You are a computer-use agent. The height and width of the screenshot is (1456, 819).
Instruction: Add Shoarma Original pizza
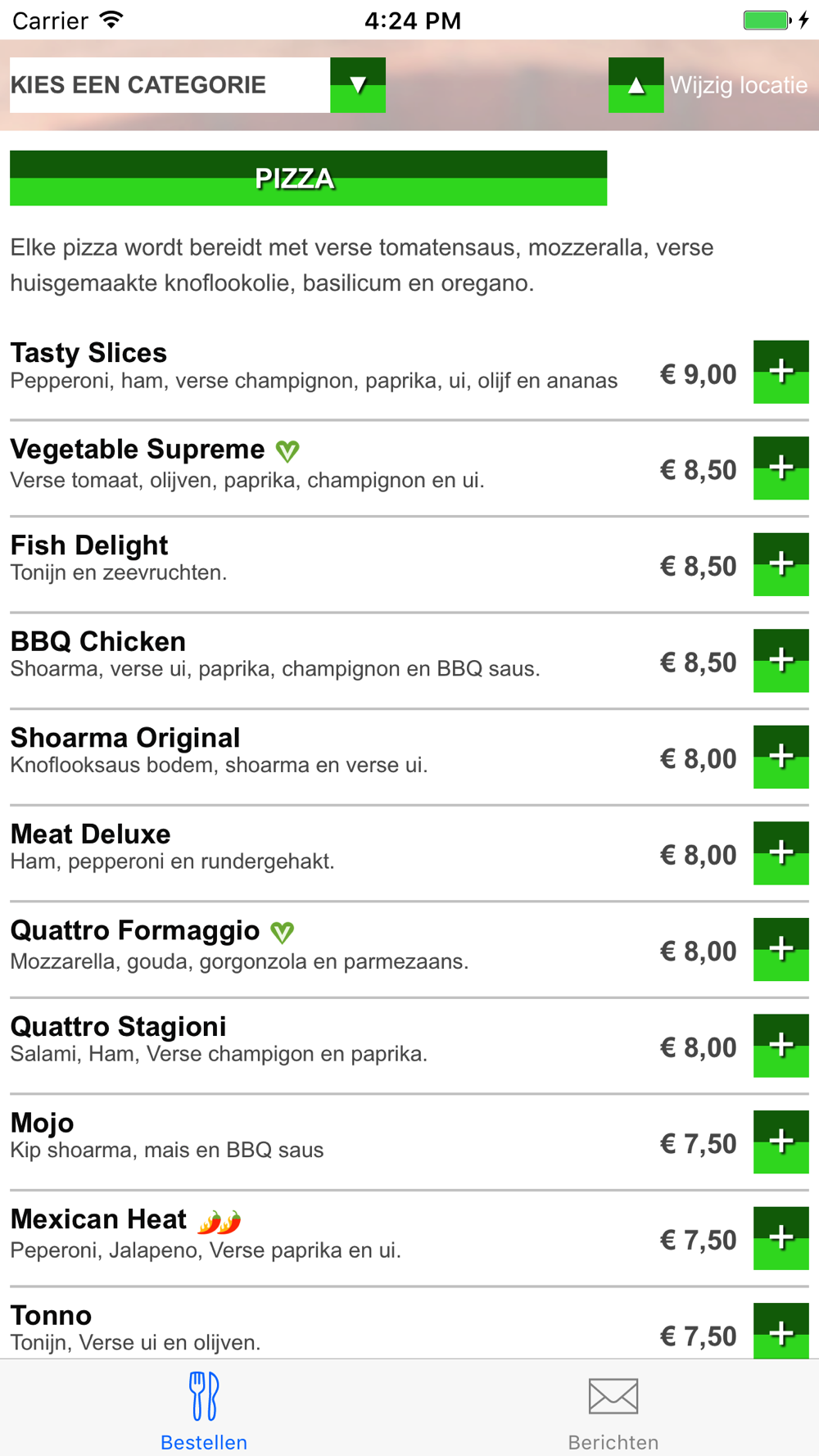781,757
